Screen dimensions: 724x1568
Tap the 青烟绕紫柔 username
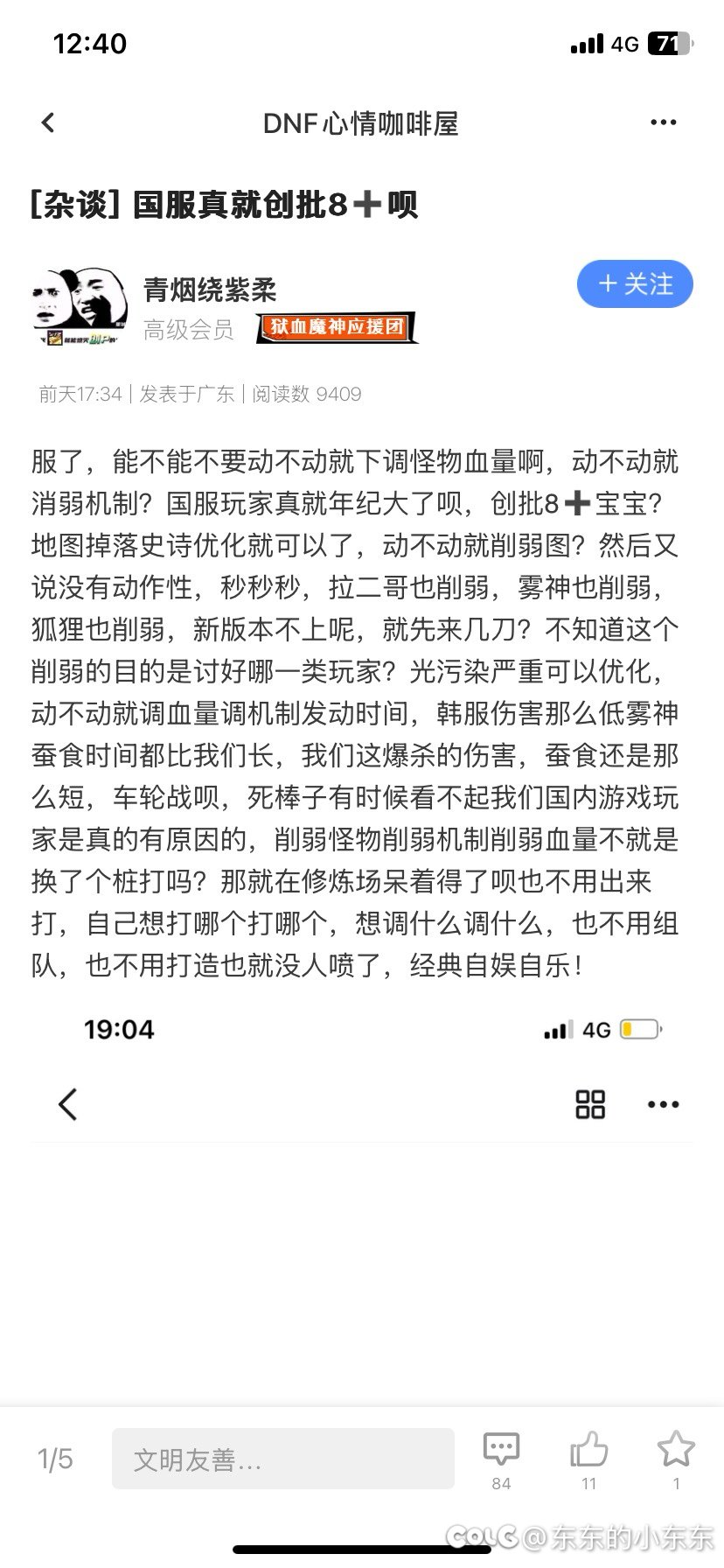click(210, 289)
